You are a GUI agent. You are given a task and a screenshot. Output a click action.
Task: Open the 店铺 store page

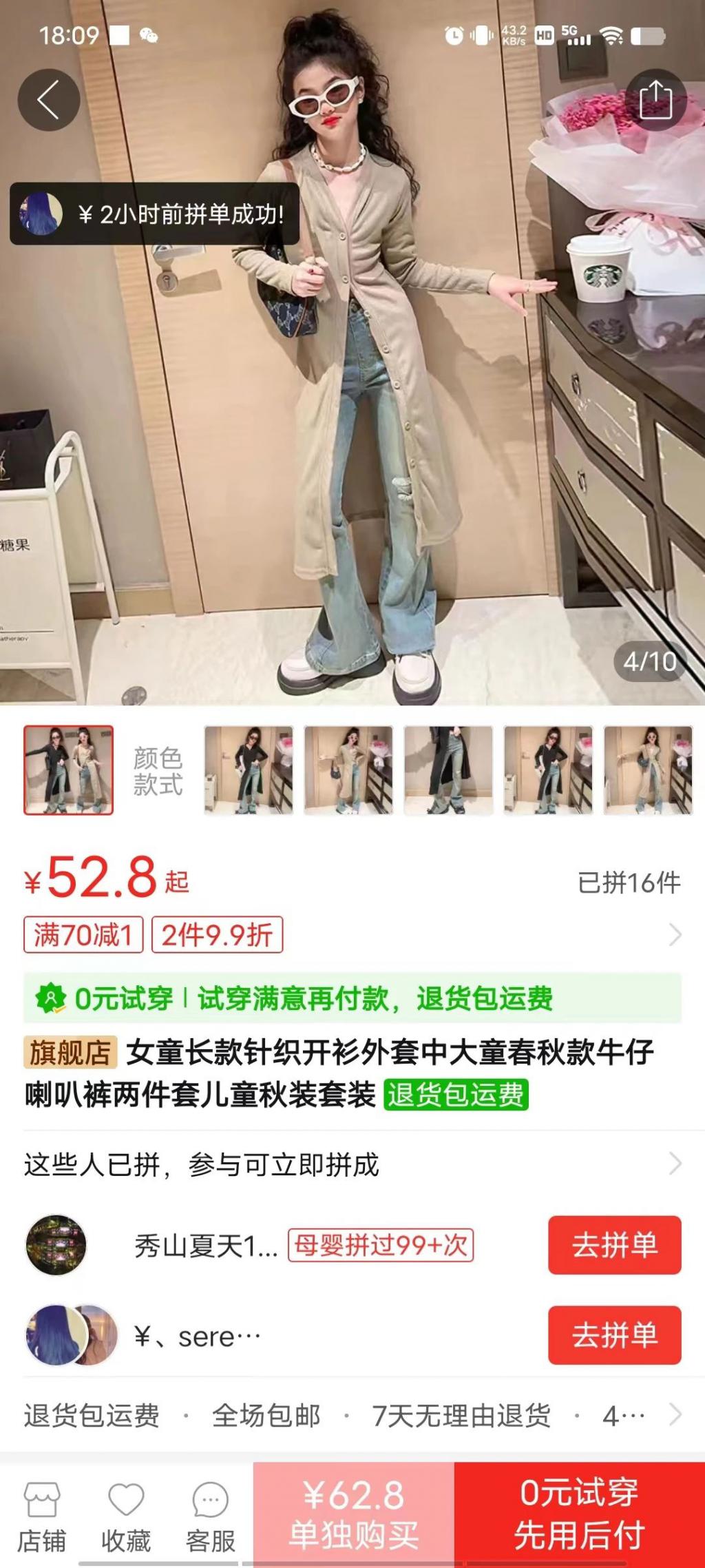click(x=41, y=1516)
